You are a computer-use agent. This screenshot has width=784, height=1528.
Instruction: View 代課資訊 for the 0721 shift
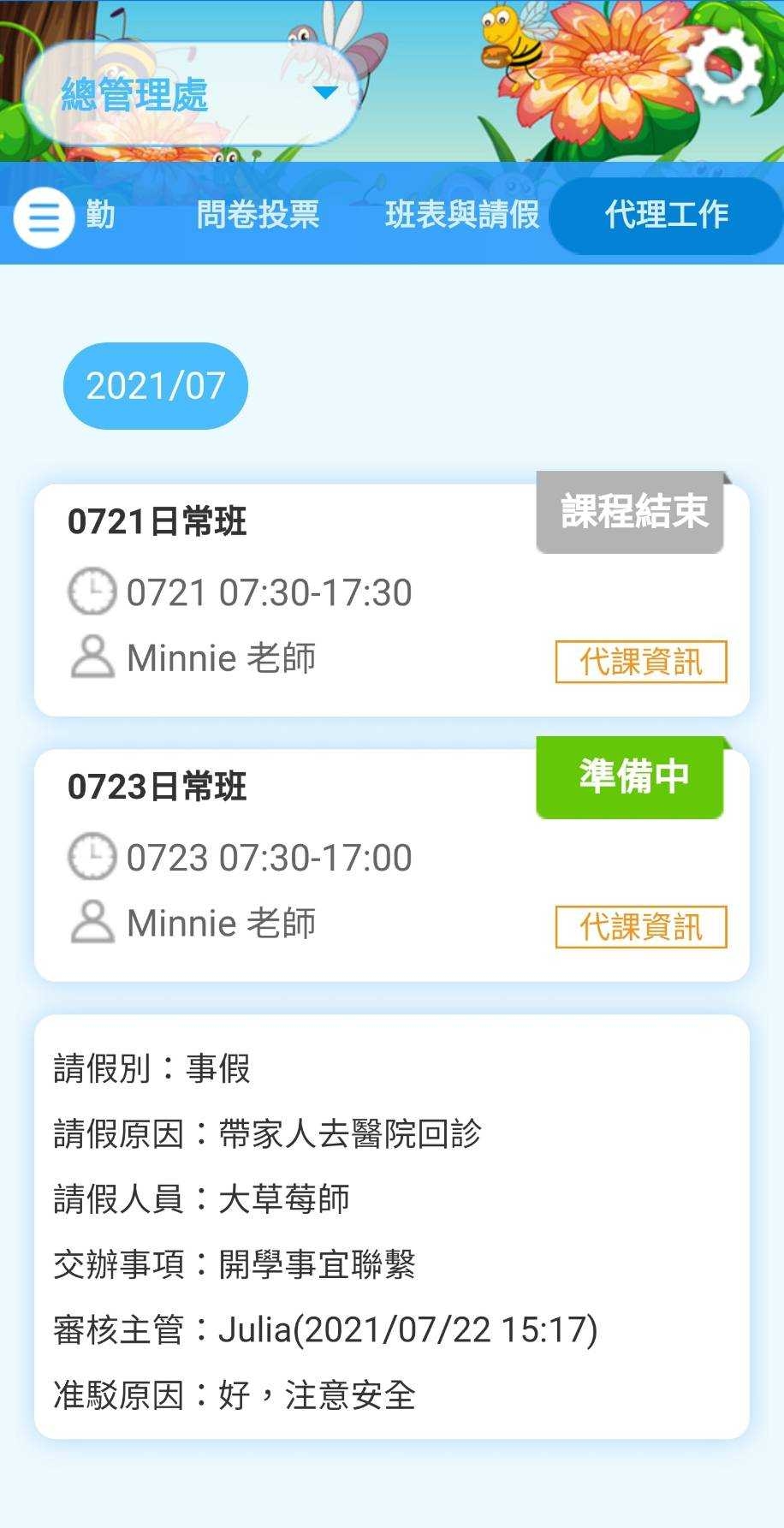pyautogui.click(x=640, y=662)
